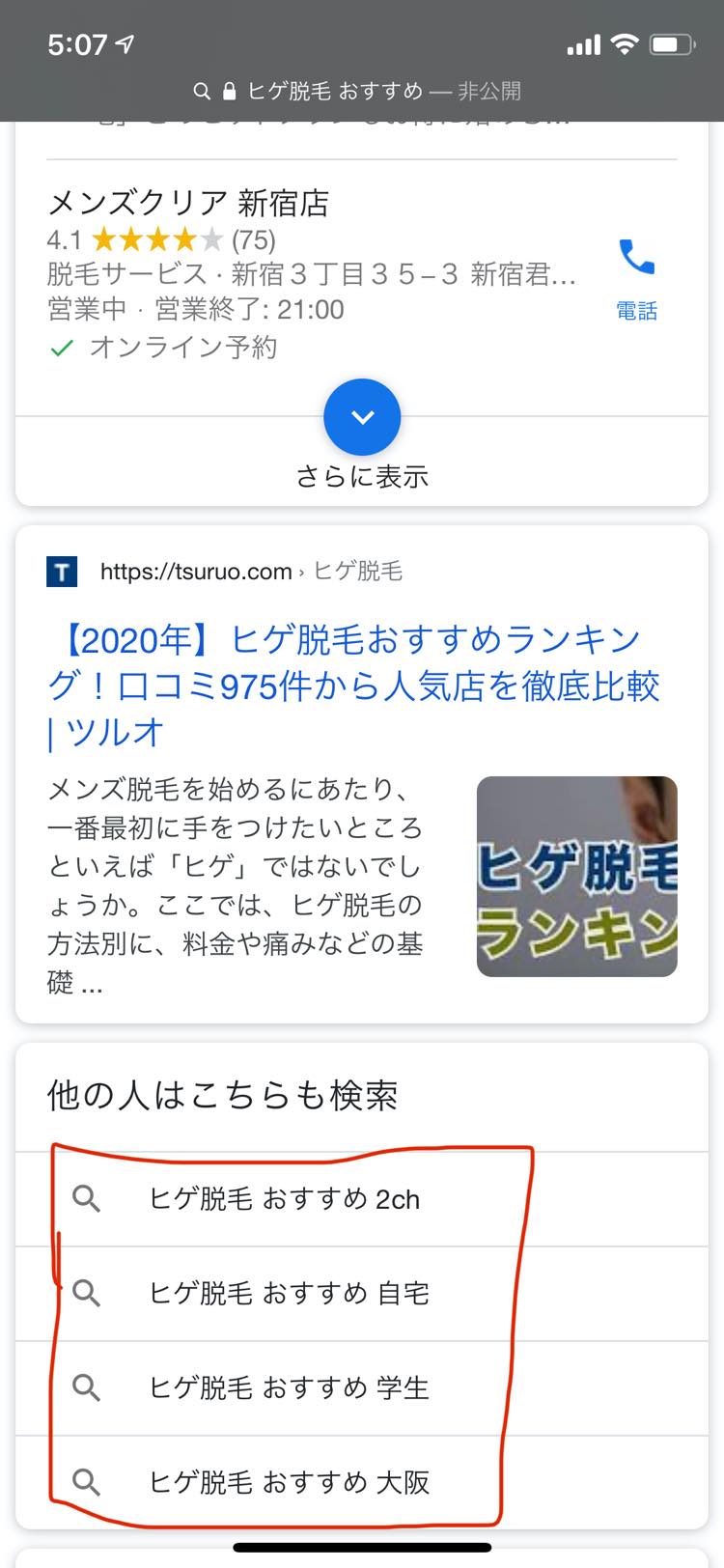Call メンズクリア 新宿店 via phone icon

[x=636, y=273]
